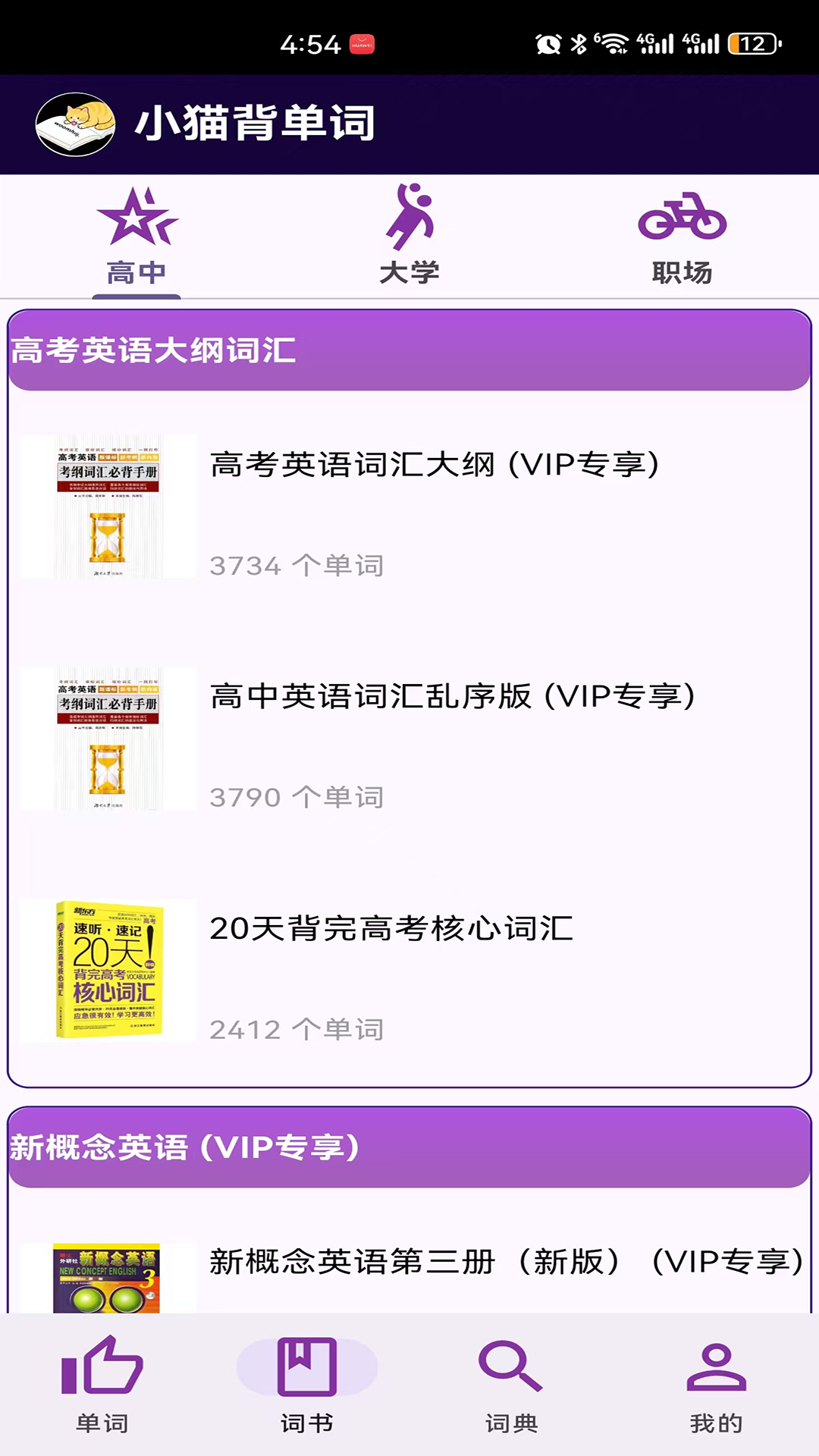Image resolution: width=819 pixels, height=1456 pixels.
Task: Select the 高中 tab label
Action: (x=137, y=271)
